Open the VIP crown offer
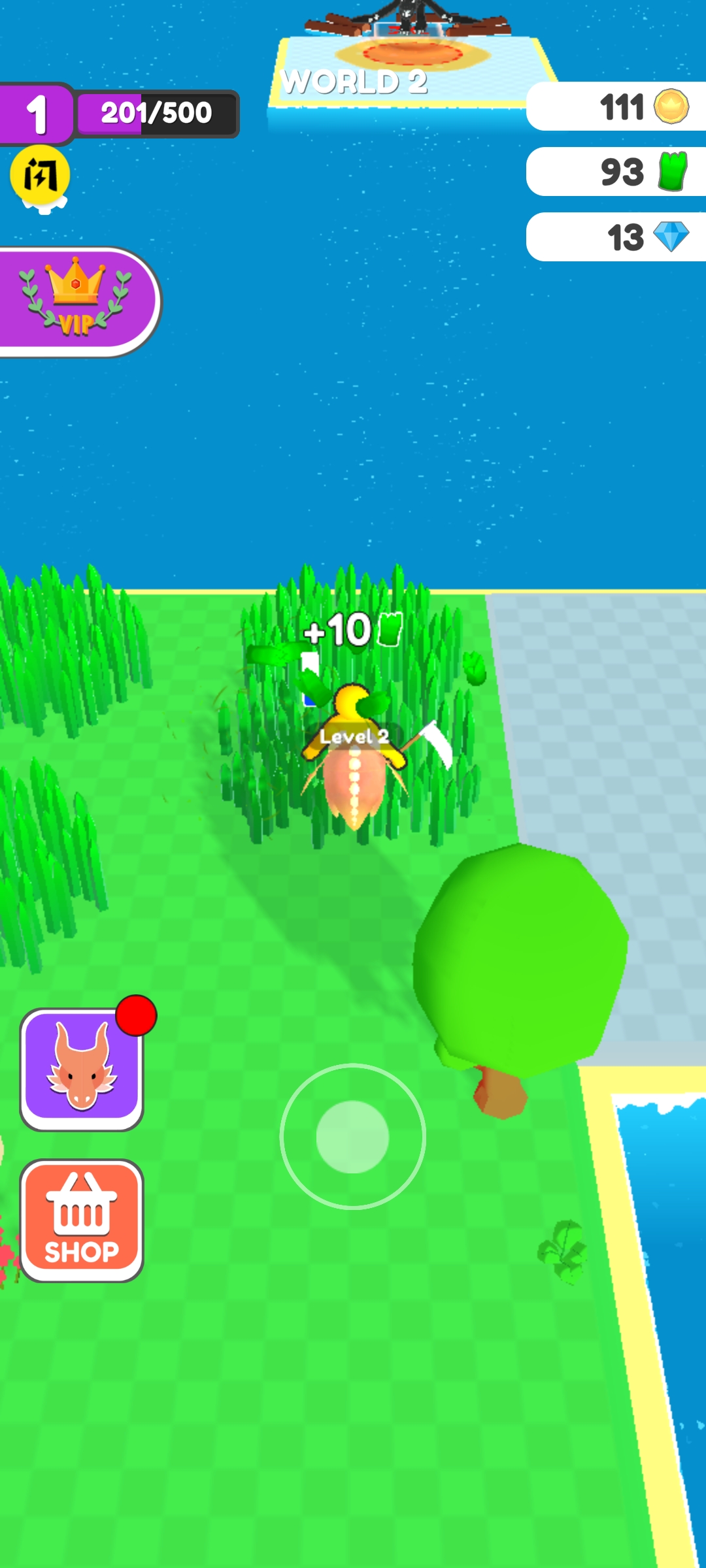This screenshot has height=1568, width=706. 76,302
